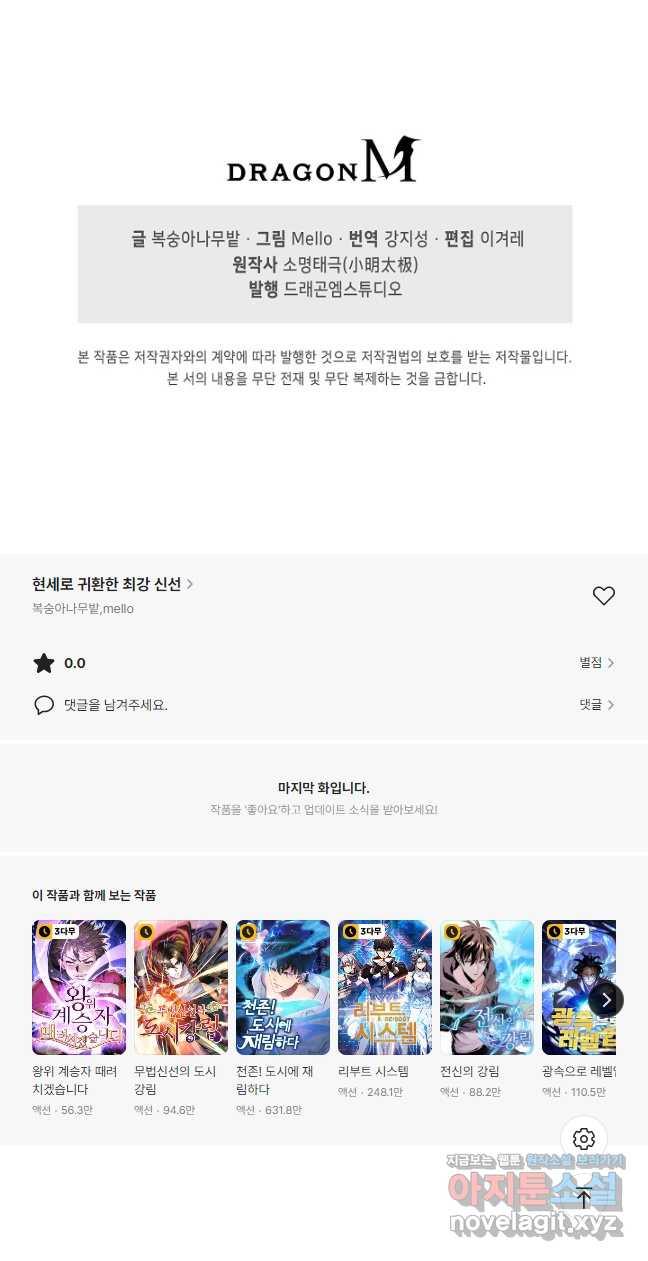Open 천존! 도시에 재림하다 webtoon
The image size is (648, 1261).
pyautogui.click(x=283, y=987)
